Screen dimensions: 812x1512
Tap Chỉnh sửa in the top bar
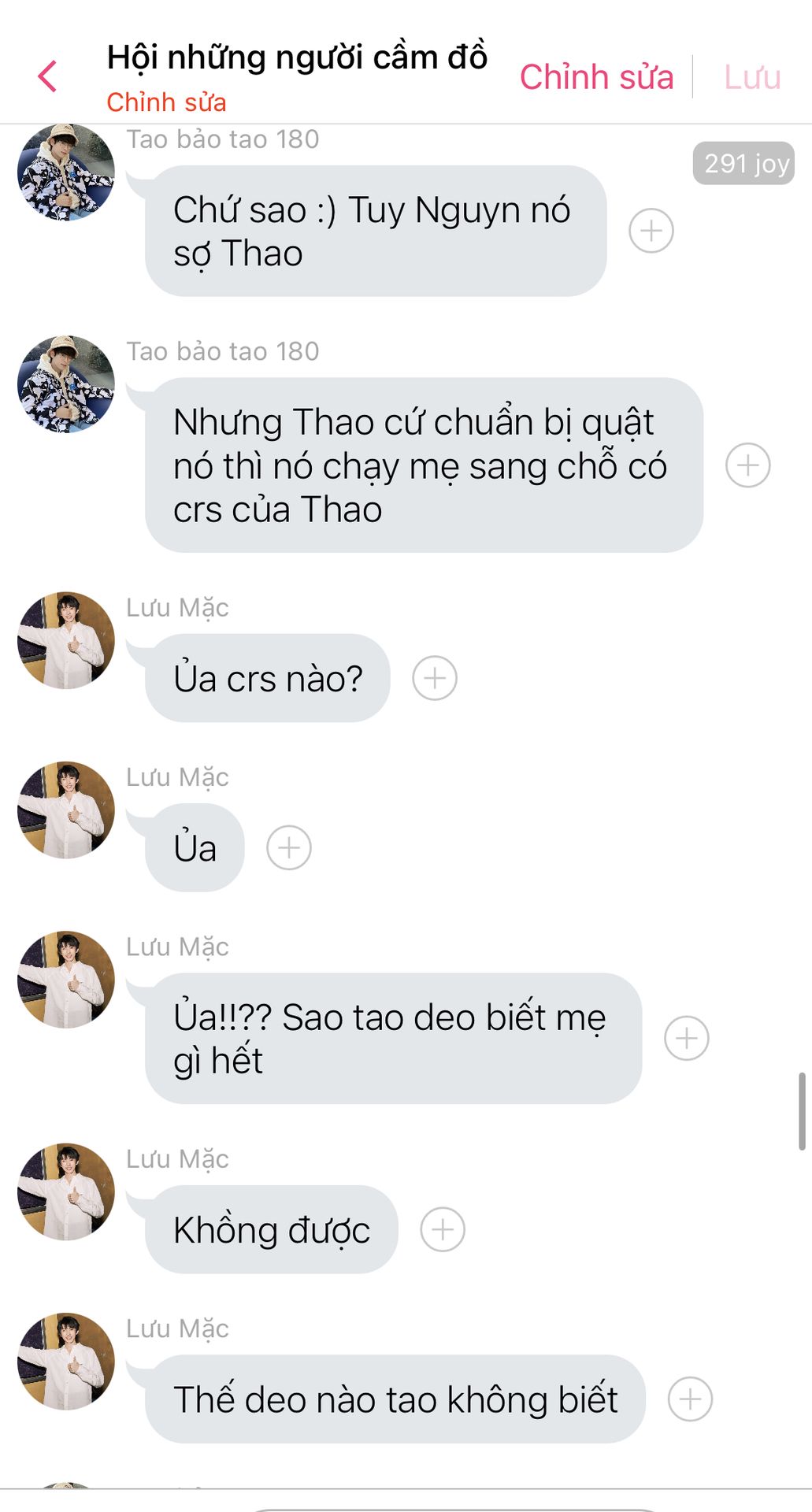596,77
